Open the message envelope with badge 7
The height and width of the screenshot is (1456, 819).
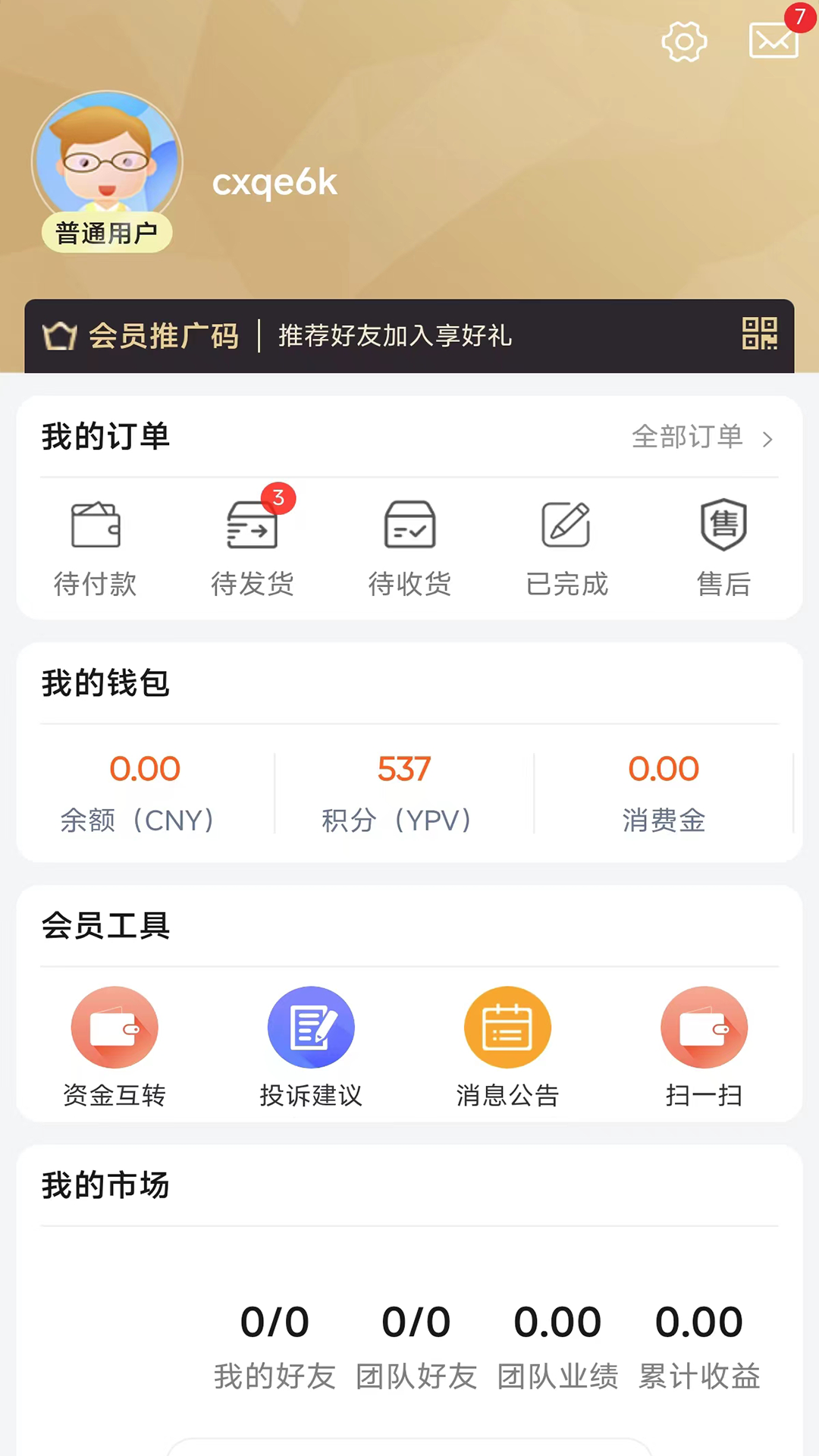click(x=773, y=41)
